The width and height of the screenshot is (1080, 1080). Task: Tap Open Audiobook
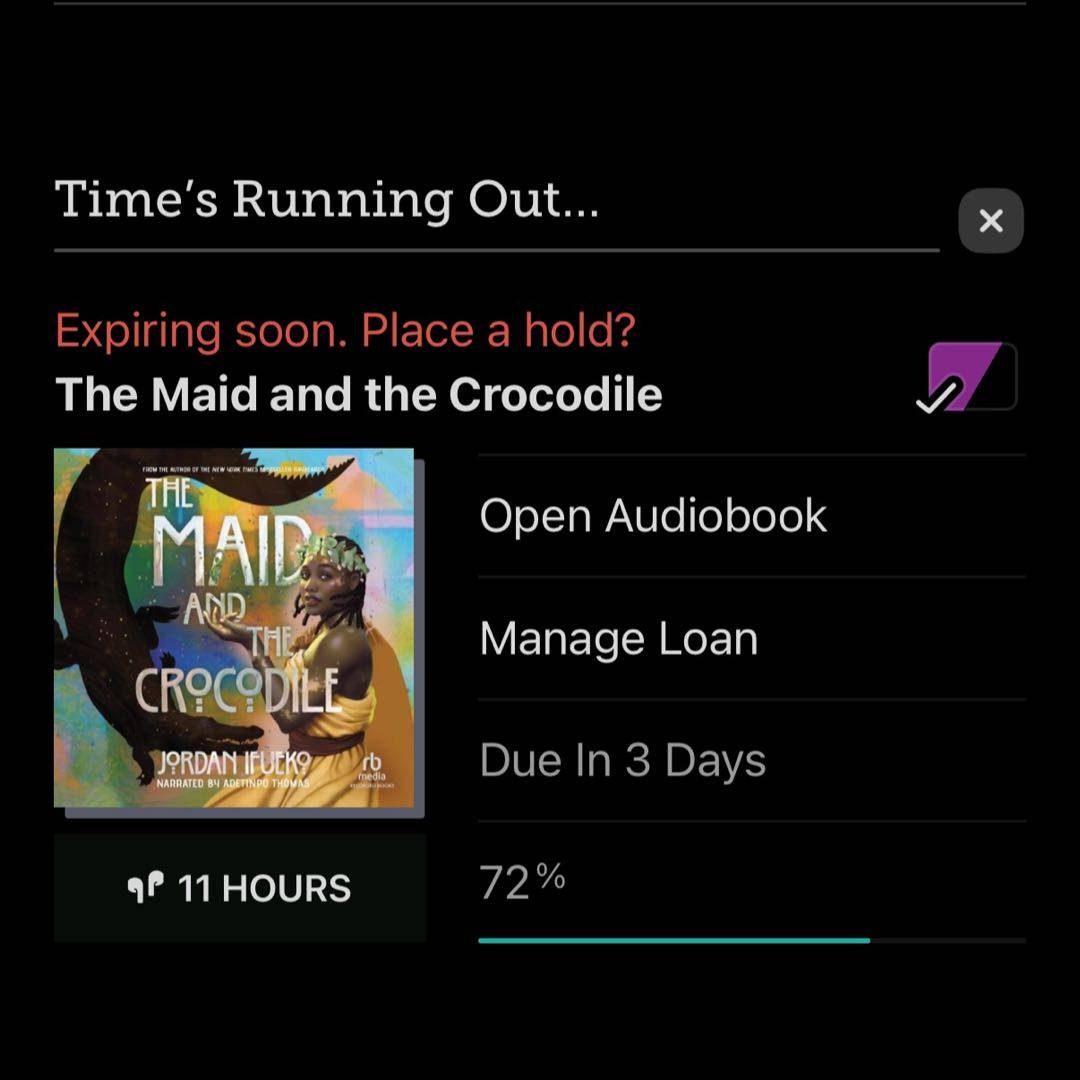[x=653, y=516]
